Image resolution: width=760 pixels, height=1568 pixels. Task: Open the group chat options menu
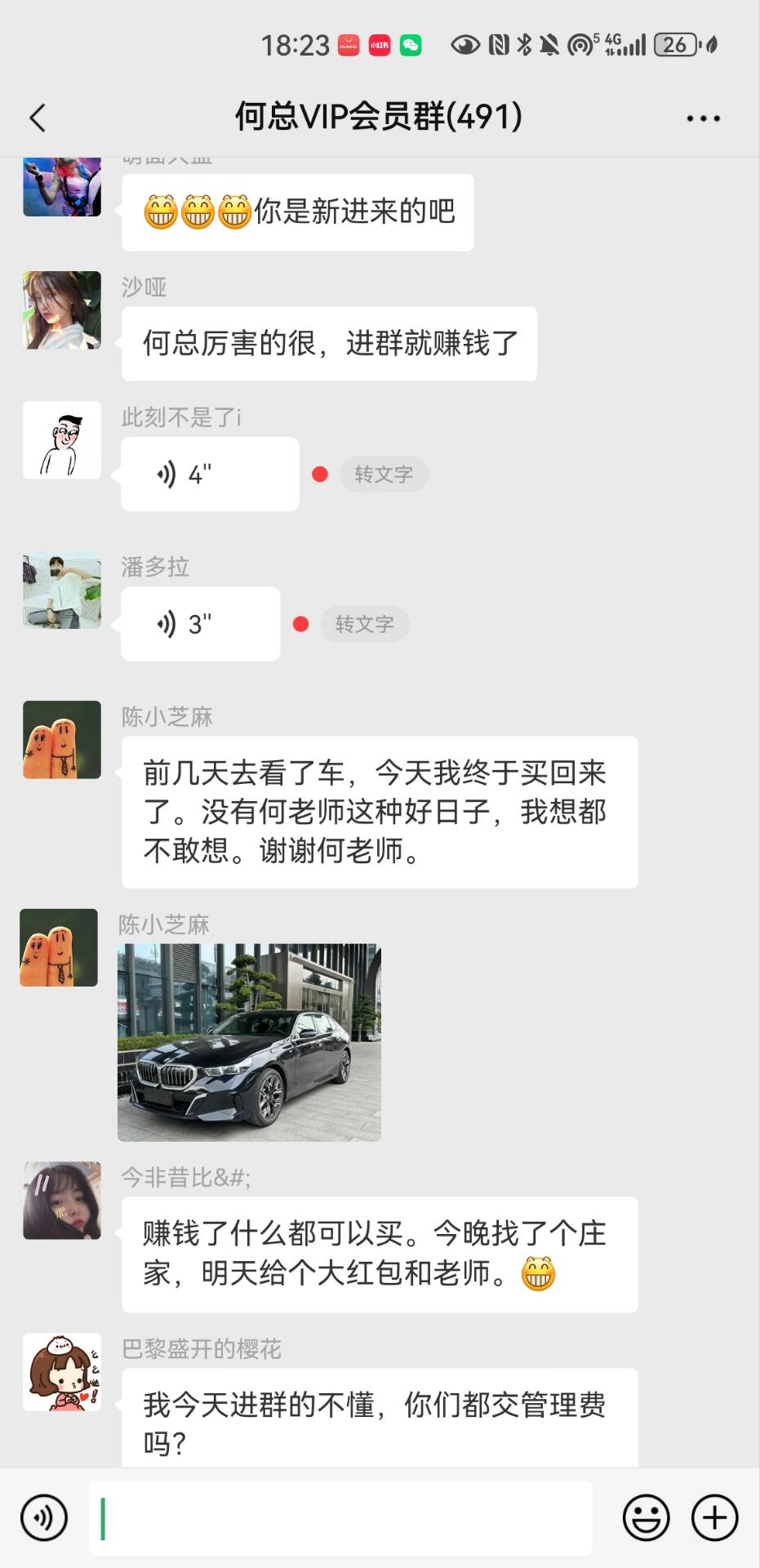click(x=703, y=118)
